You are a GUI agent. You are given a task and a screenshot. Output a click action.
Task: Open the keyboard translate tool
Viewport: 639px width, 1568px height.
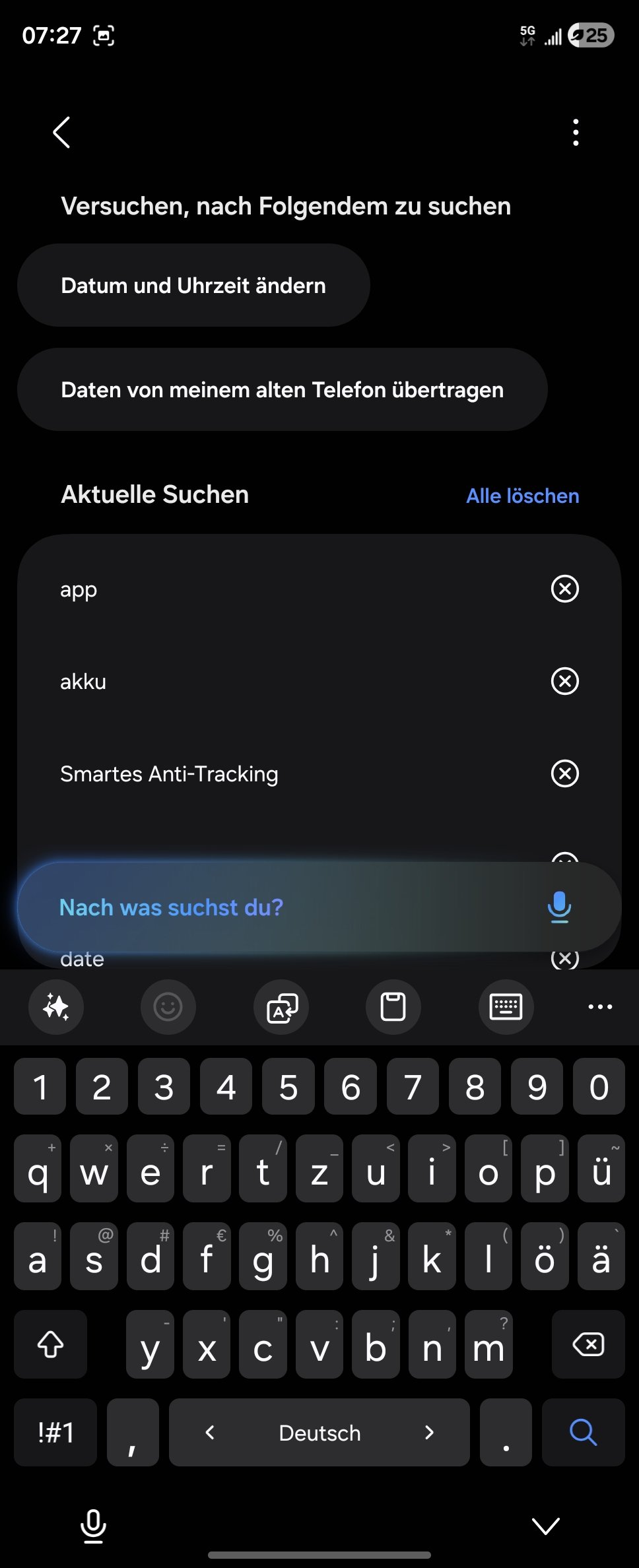282,1007
